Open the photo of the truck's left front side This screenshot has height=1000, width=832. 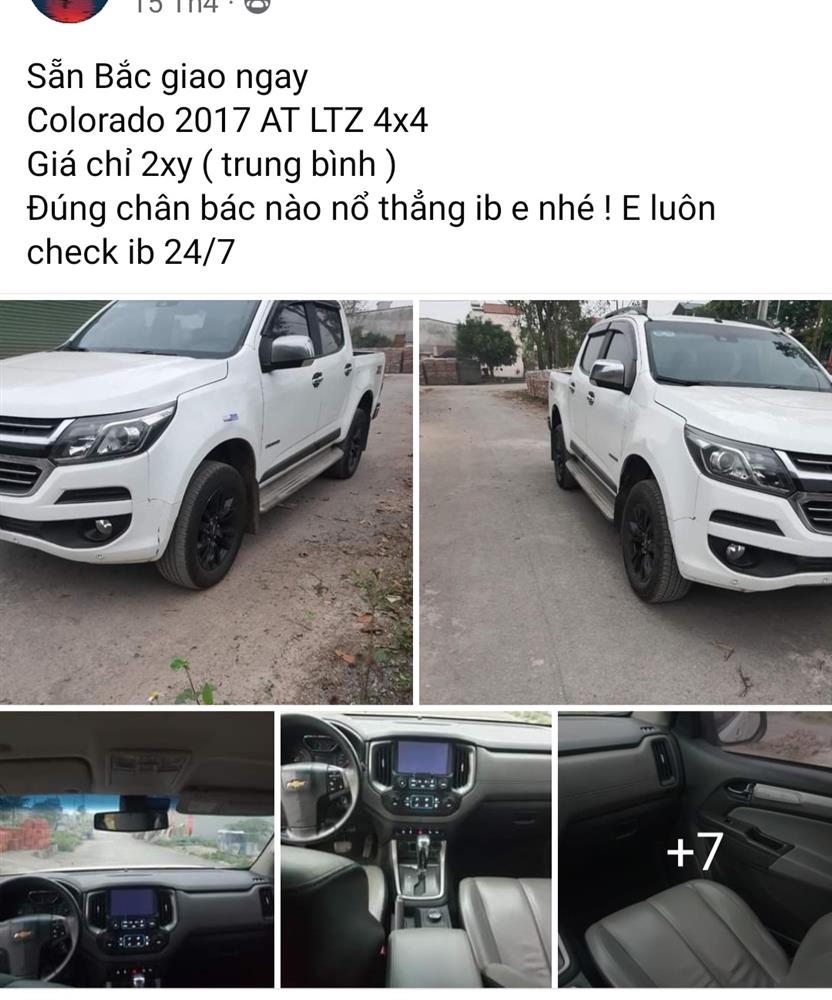point(206,501)
